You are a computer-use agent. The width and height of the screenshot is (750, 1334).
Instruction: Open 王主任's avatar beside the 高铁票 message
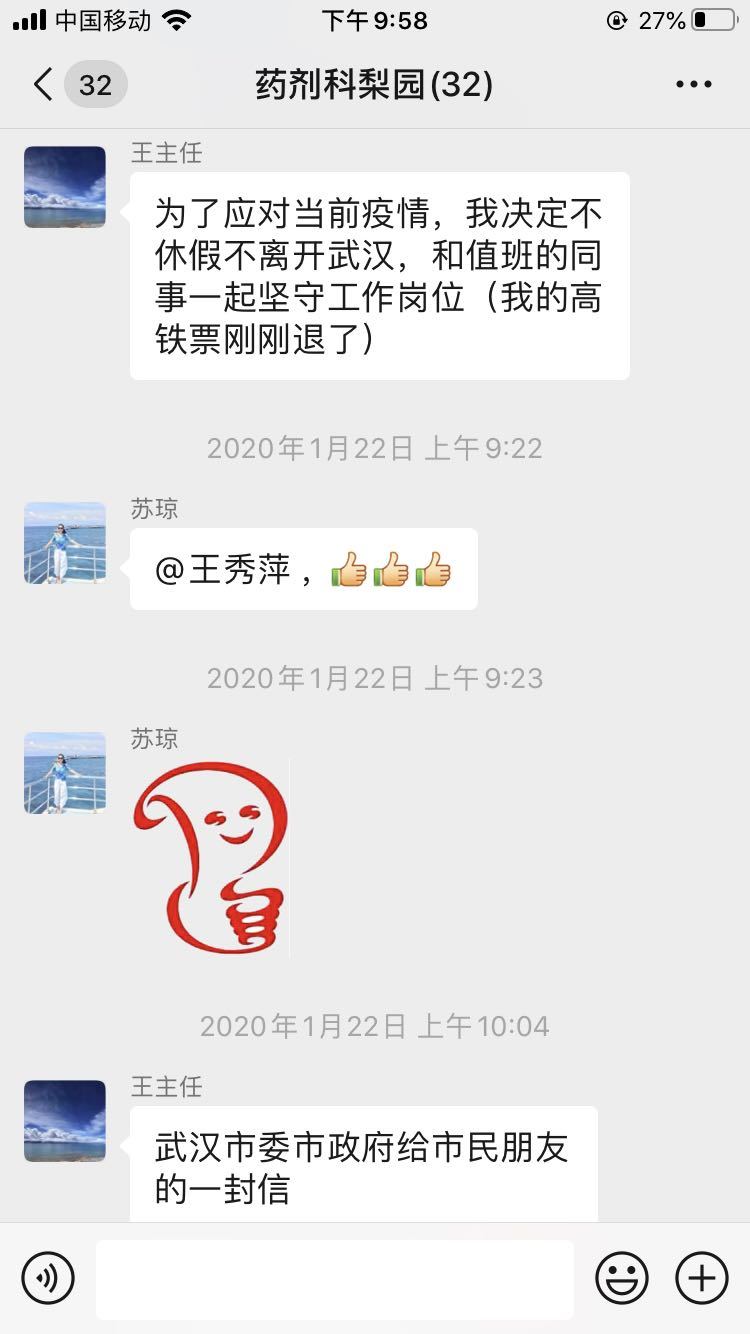pyautogui.click(x=65, y=187)
